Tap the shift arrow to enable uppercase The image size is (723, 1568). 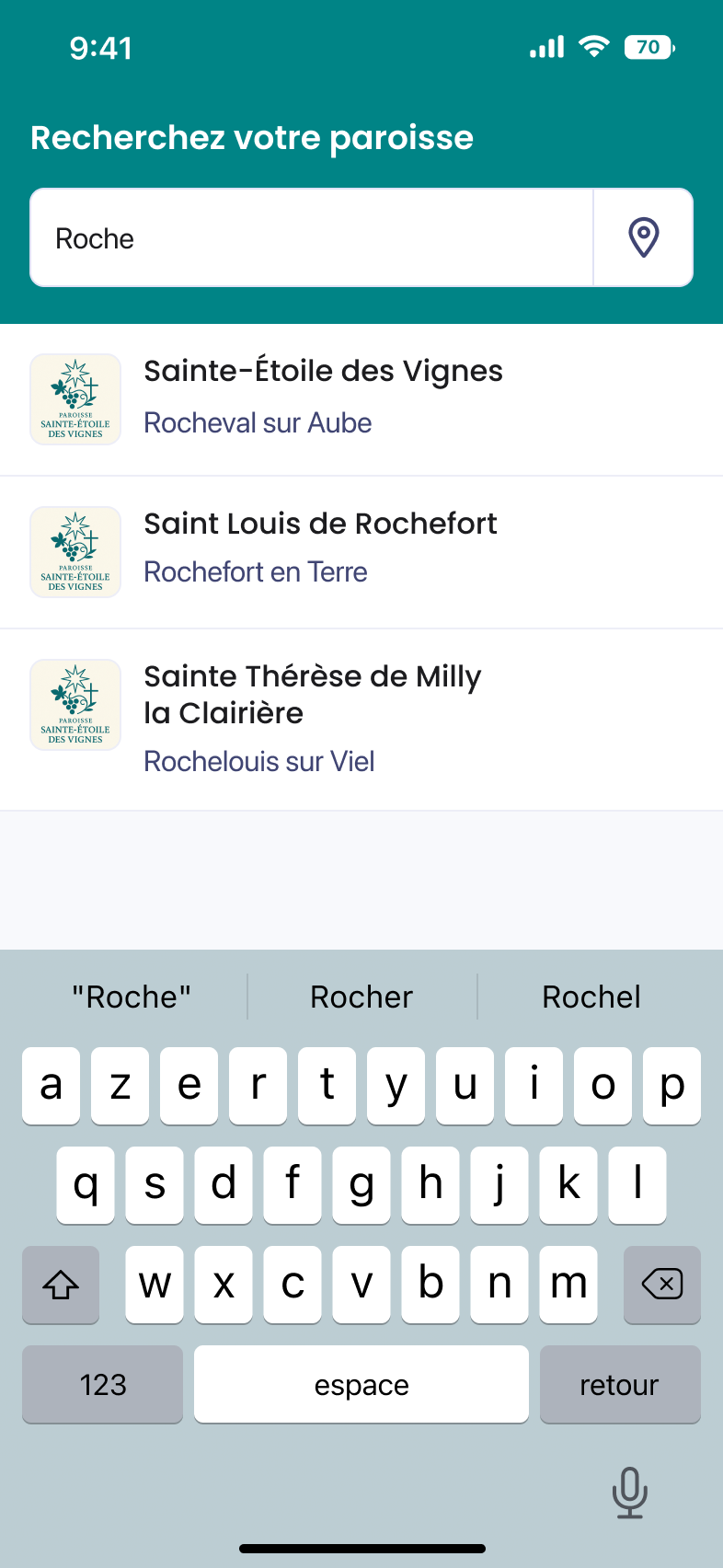tap(60, 1285)
